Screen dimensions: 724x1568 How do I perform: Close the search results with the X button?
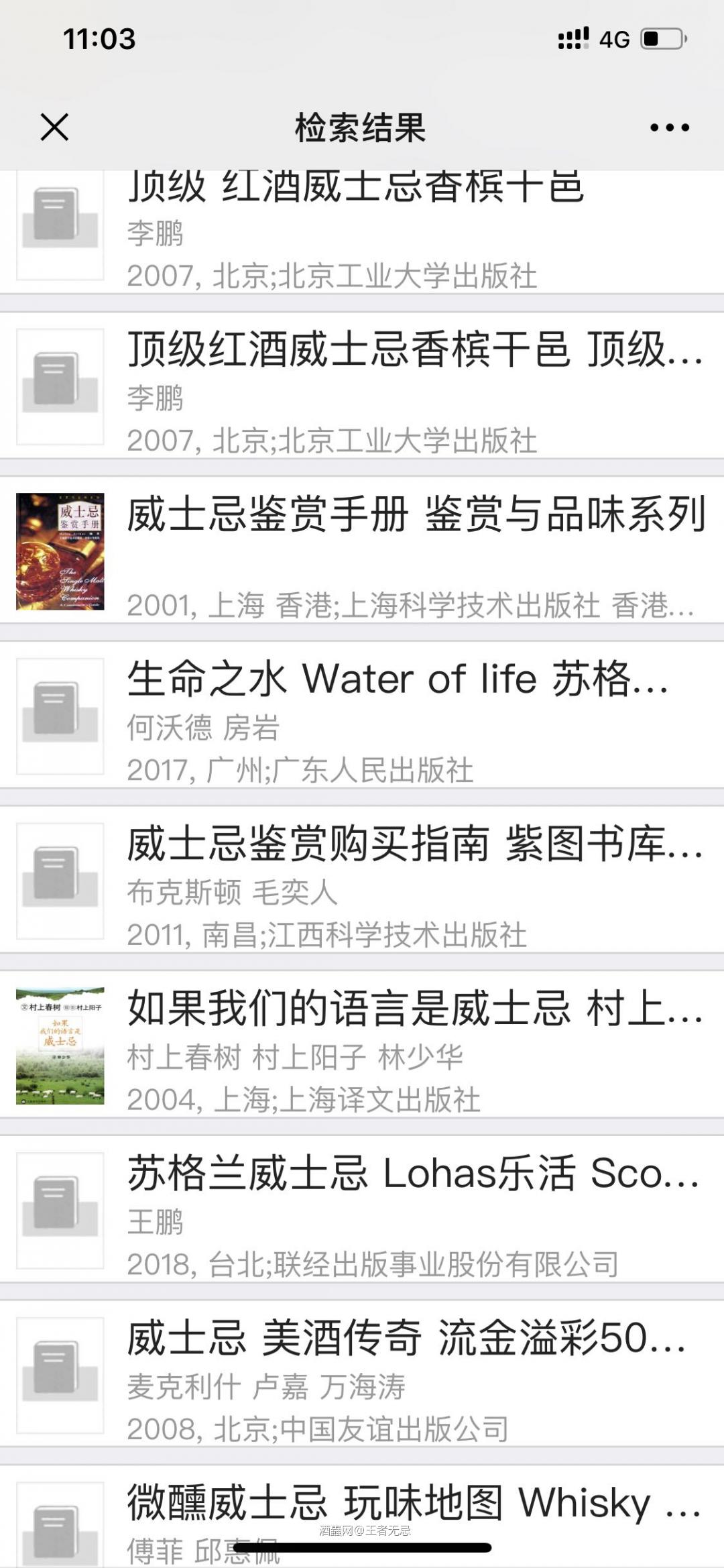click(55, 127)
